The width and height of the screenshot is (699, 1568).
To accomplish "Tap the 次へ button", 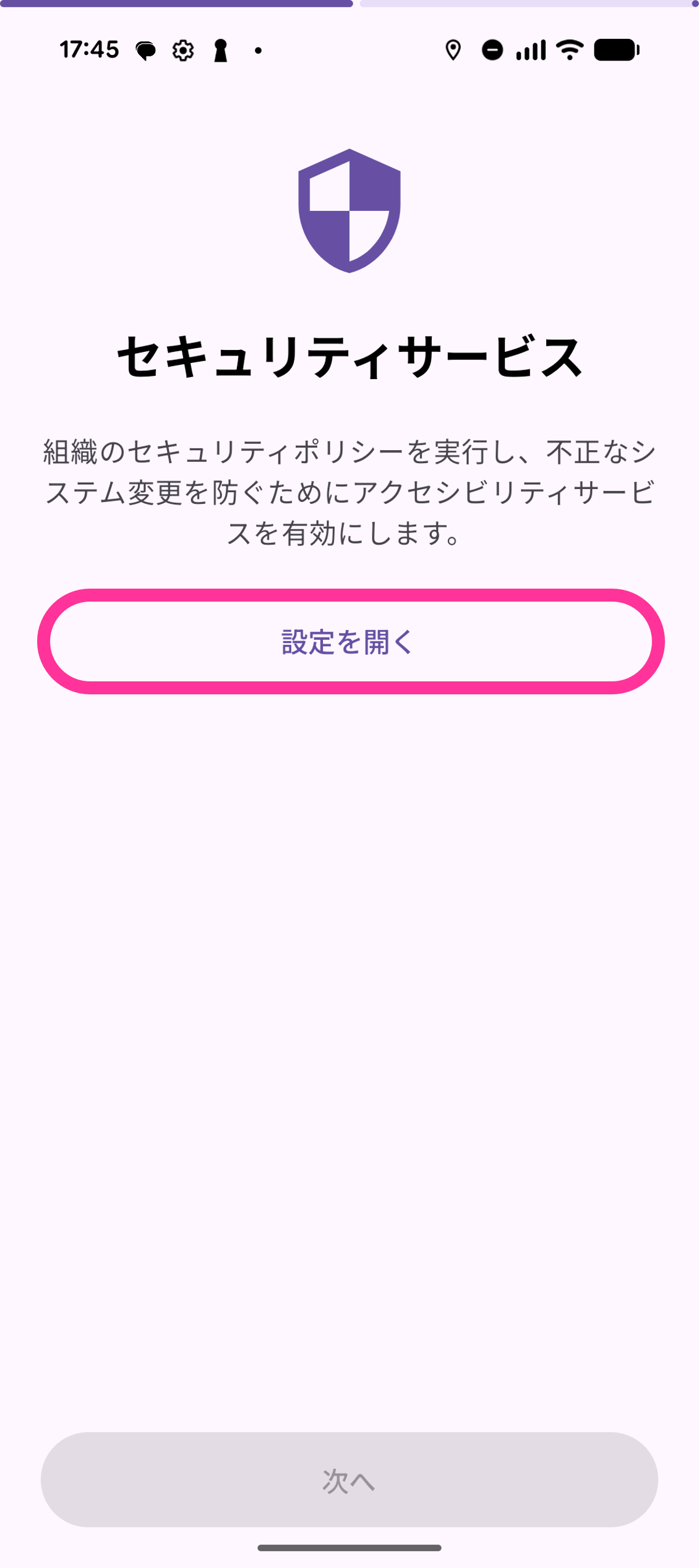I will coord(349,1480).
